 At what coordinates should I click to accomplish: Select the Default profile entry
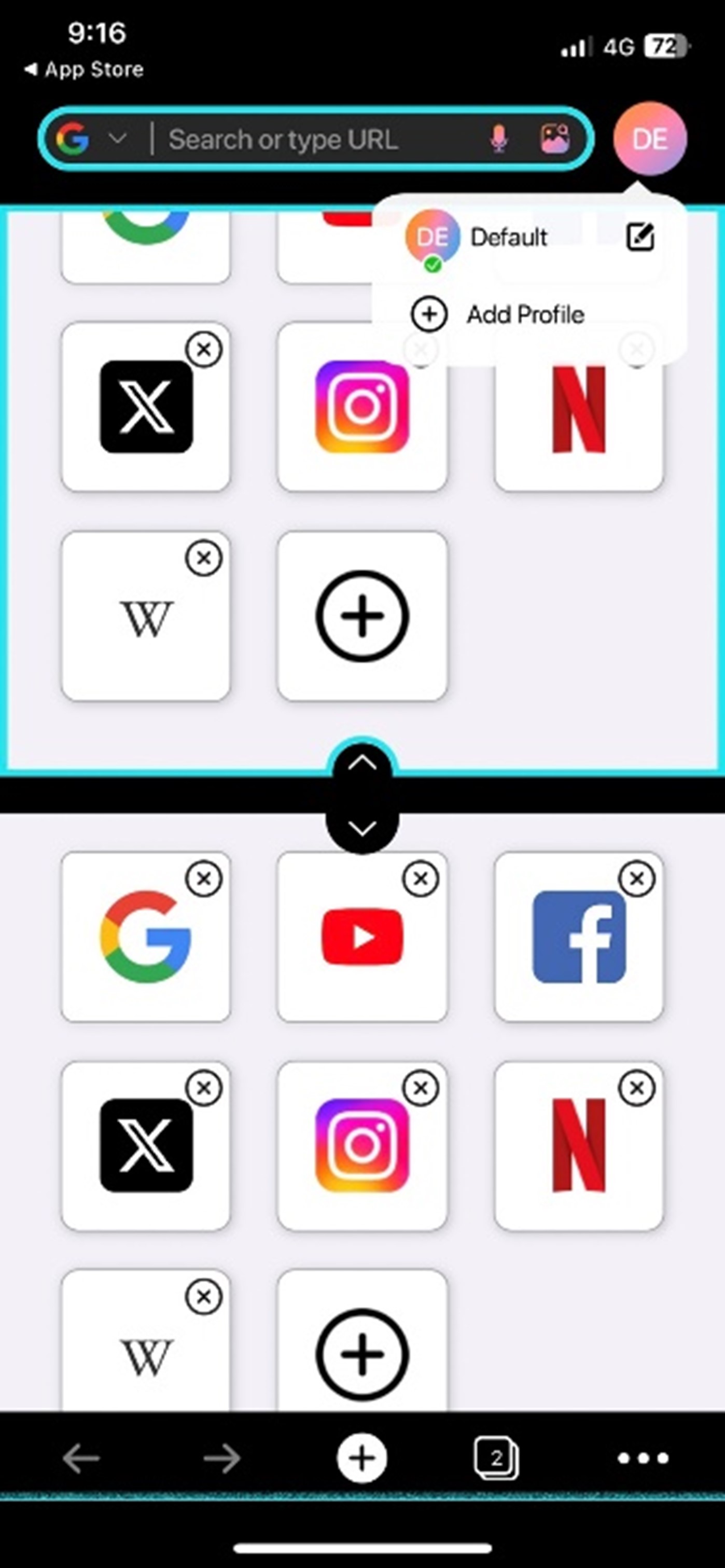(x=508, y=238)
